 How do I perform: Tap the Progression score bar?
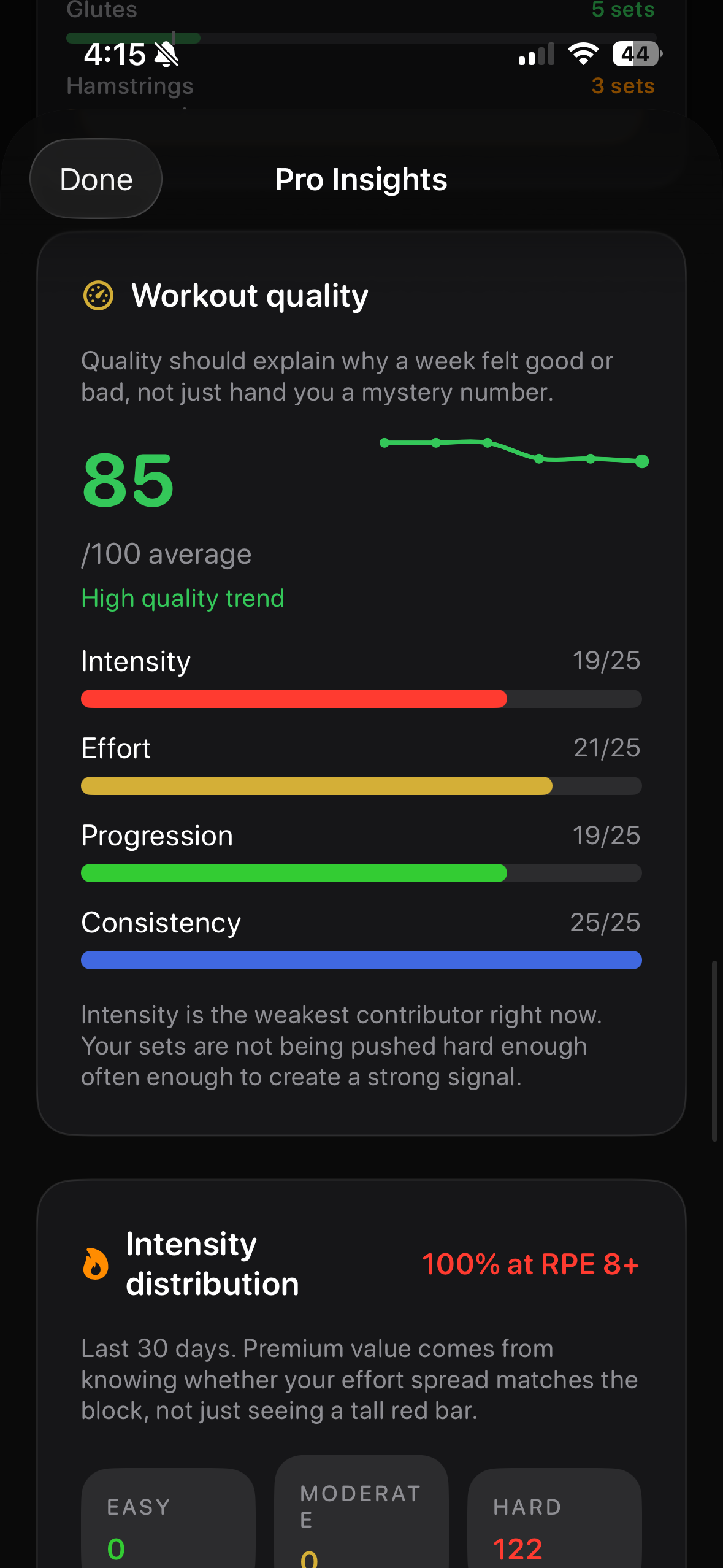[361, 873]
